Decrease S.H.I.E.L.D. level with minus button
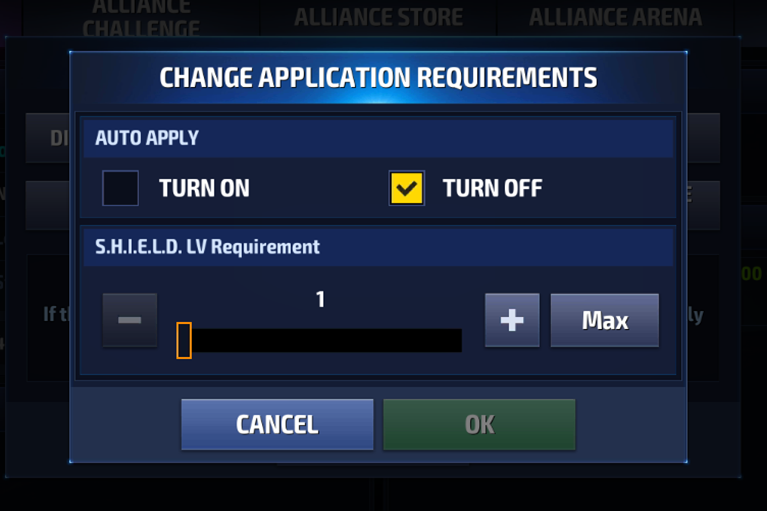 click(130, 320)
